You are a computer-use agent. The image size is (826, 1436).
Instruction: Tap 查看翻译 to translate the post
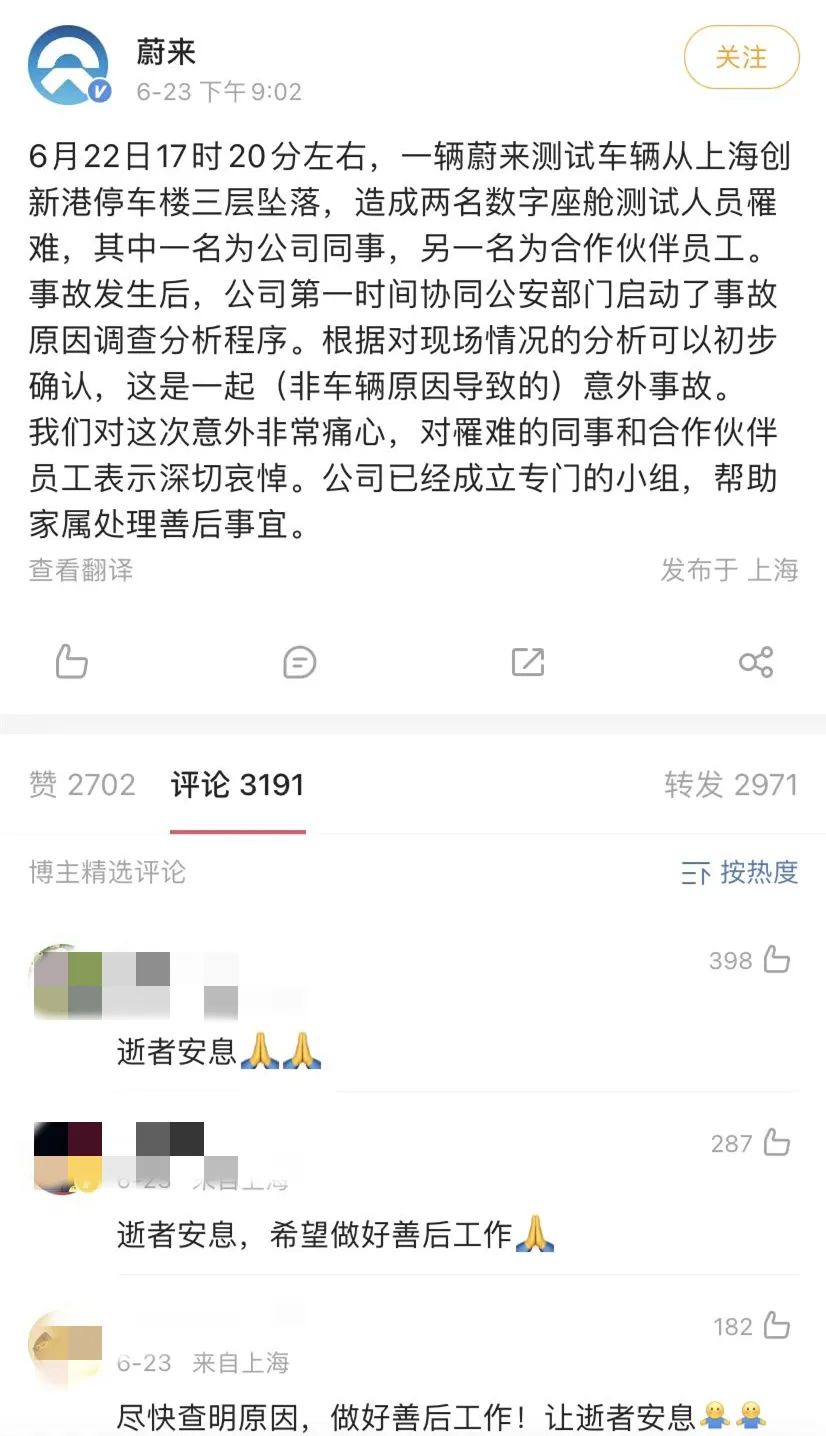[81, 570]
